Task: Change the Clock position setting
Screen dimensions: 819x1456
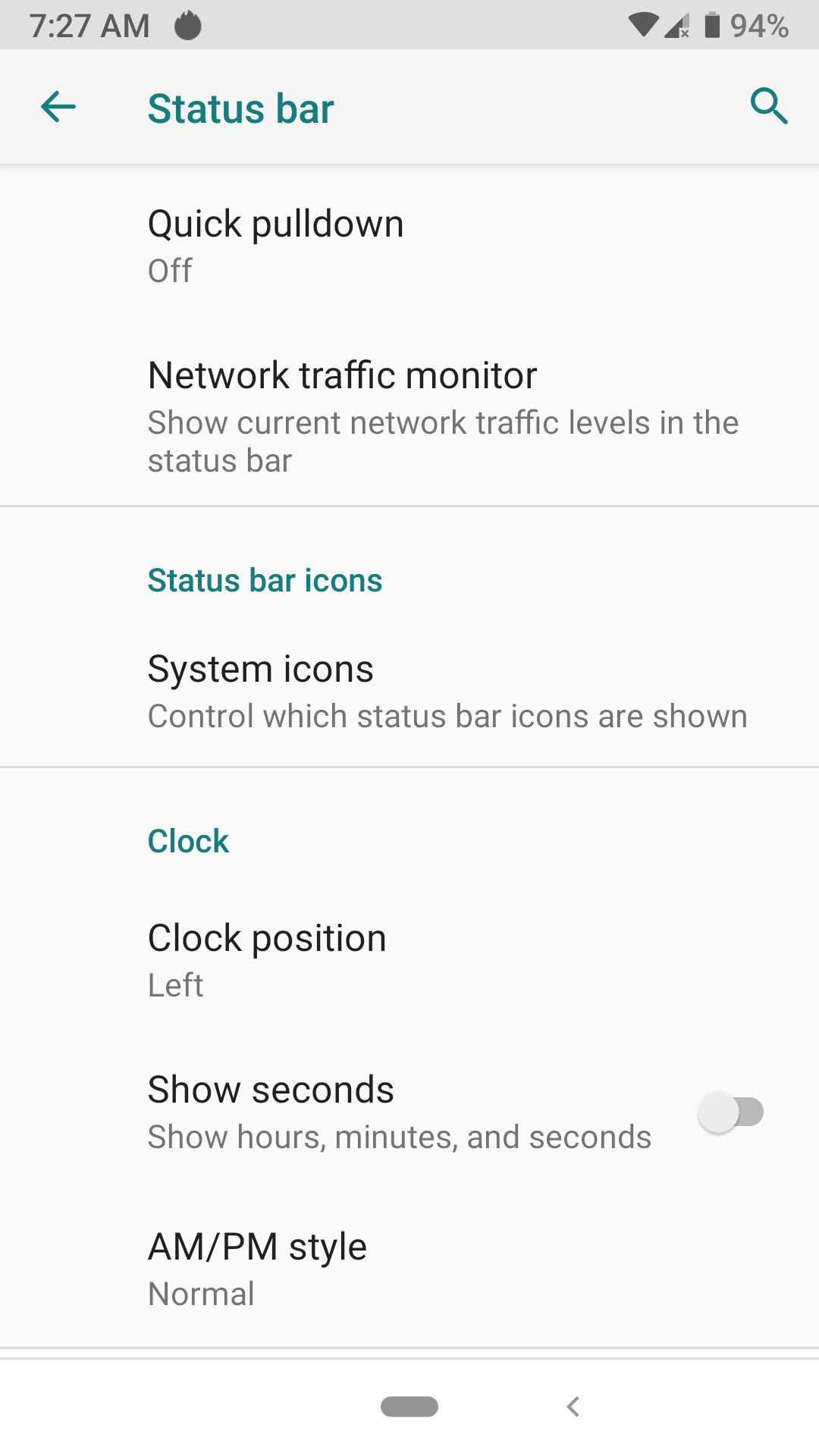Action: (409, 960)
